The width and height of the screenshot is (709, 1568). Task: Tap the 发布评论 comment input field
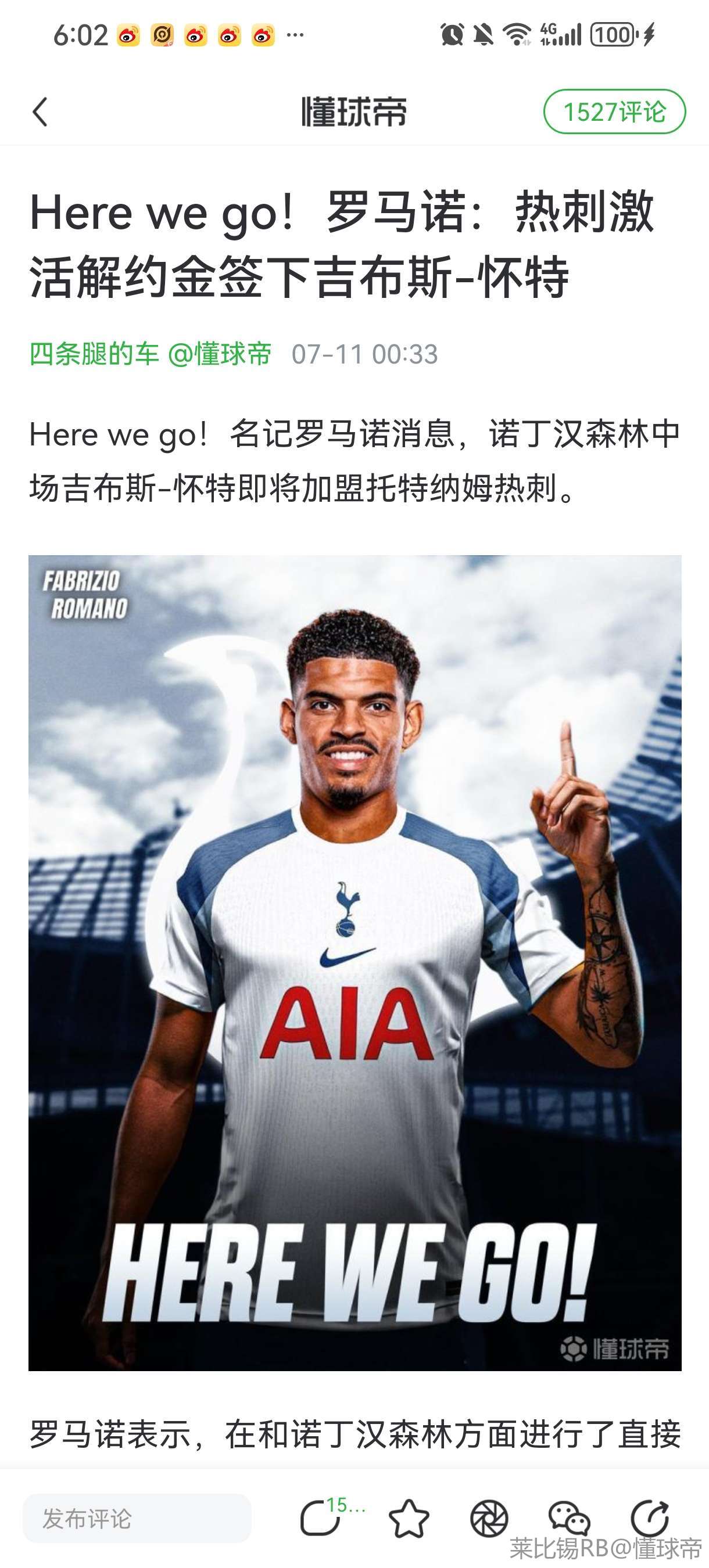[x=137, y=1518]
